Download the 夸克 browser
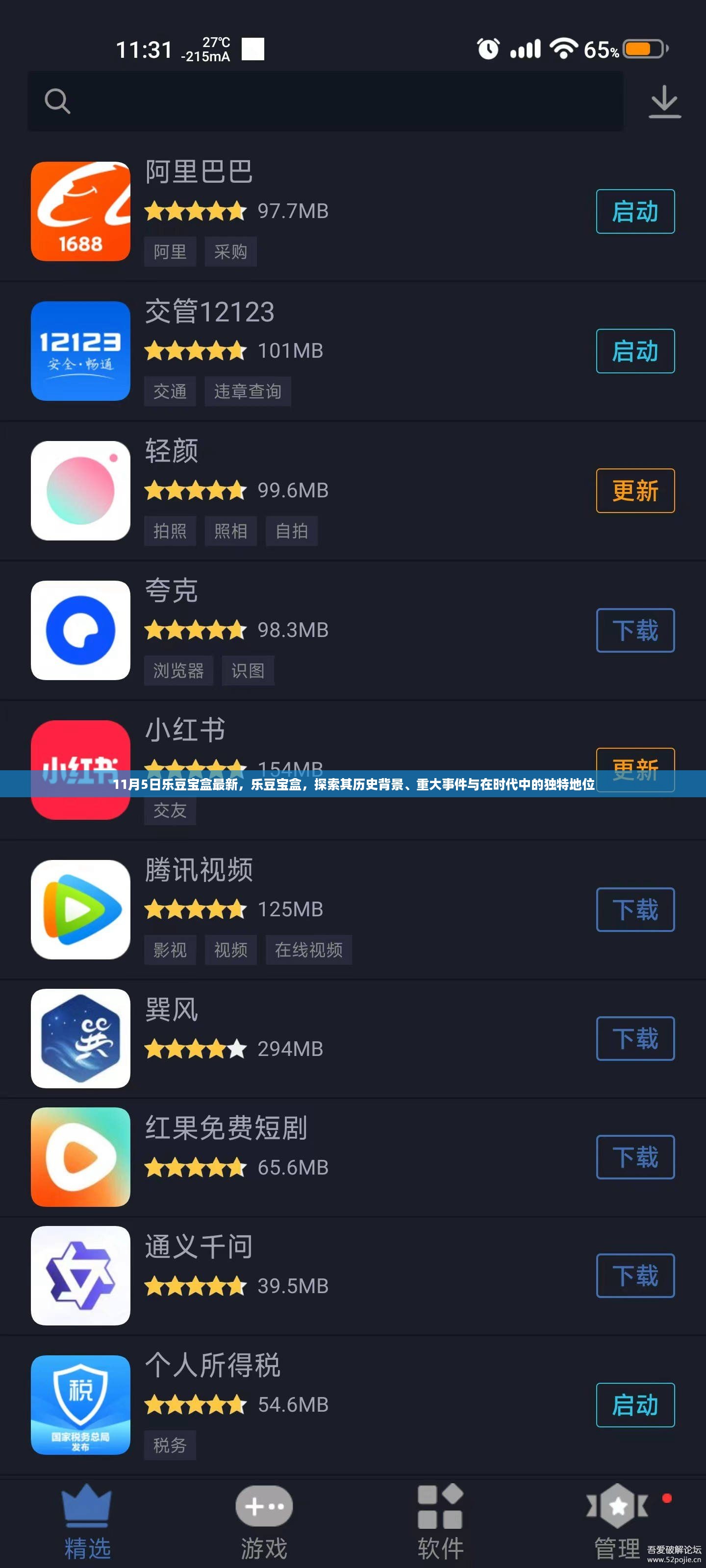This screenshot has height=1568, width=706. click(635, 630)
